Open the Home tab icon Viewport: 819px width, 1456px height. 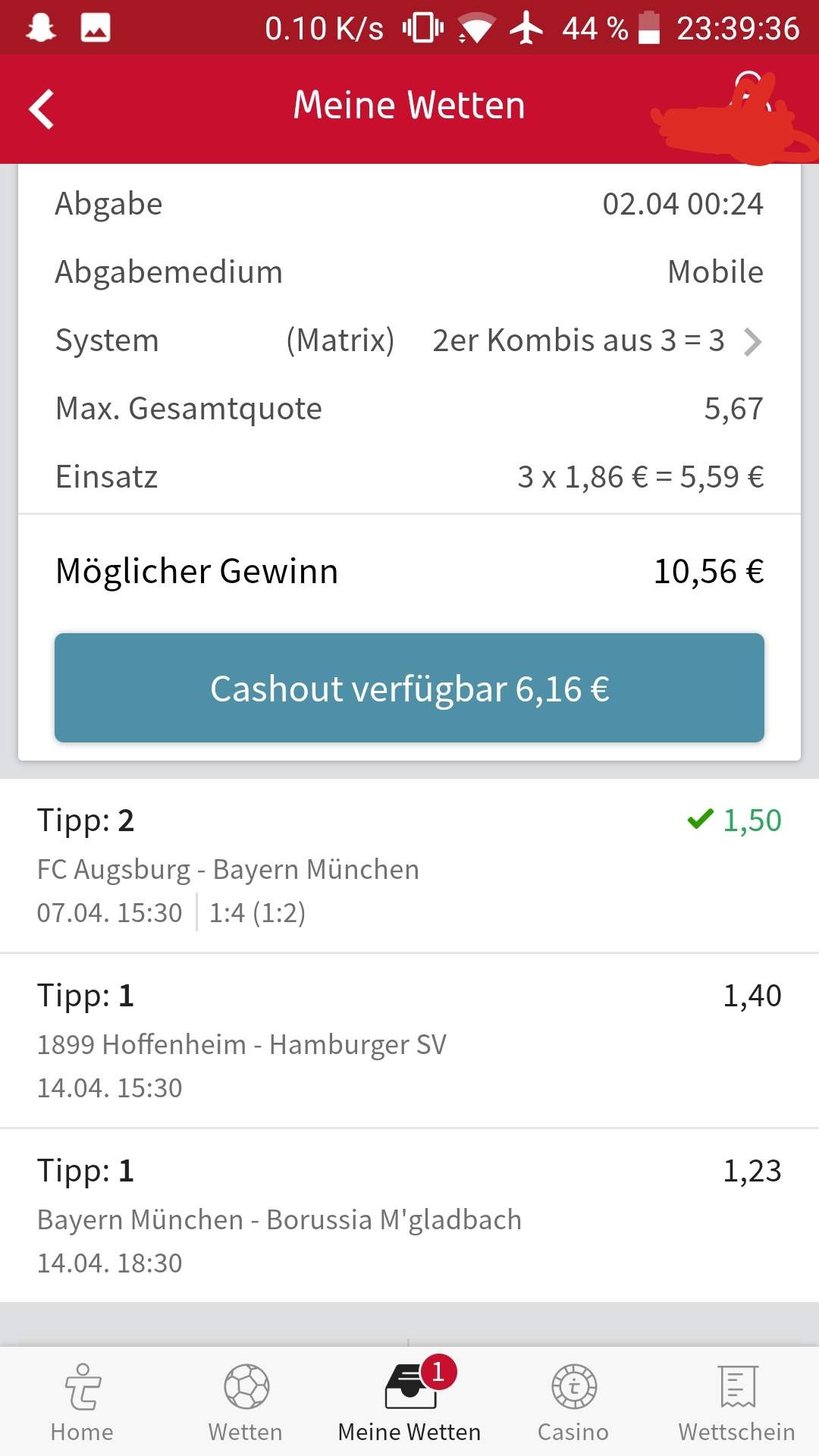pos(81,1388)
